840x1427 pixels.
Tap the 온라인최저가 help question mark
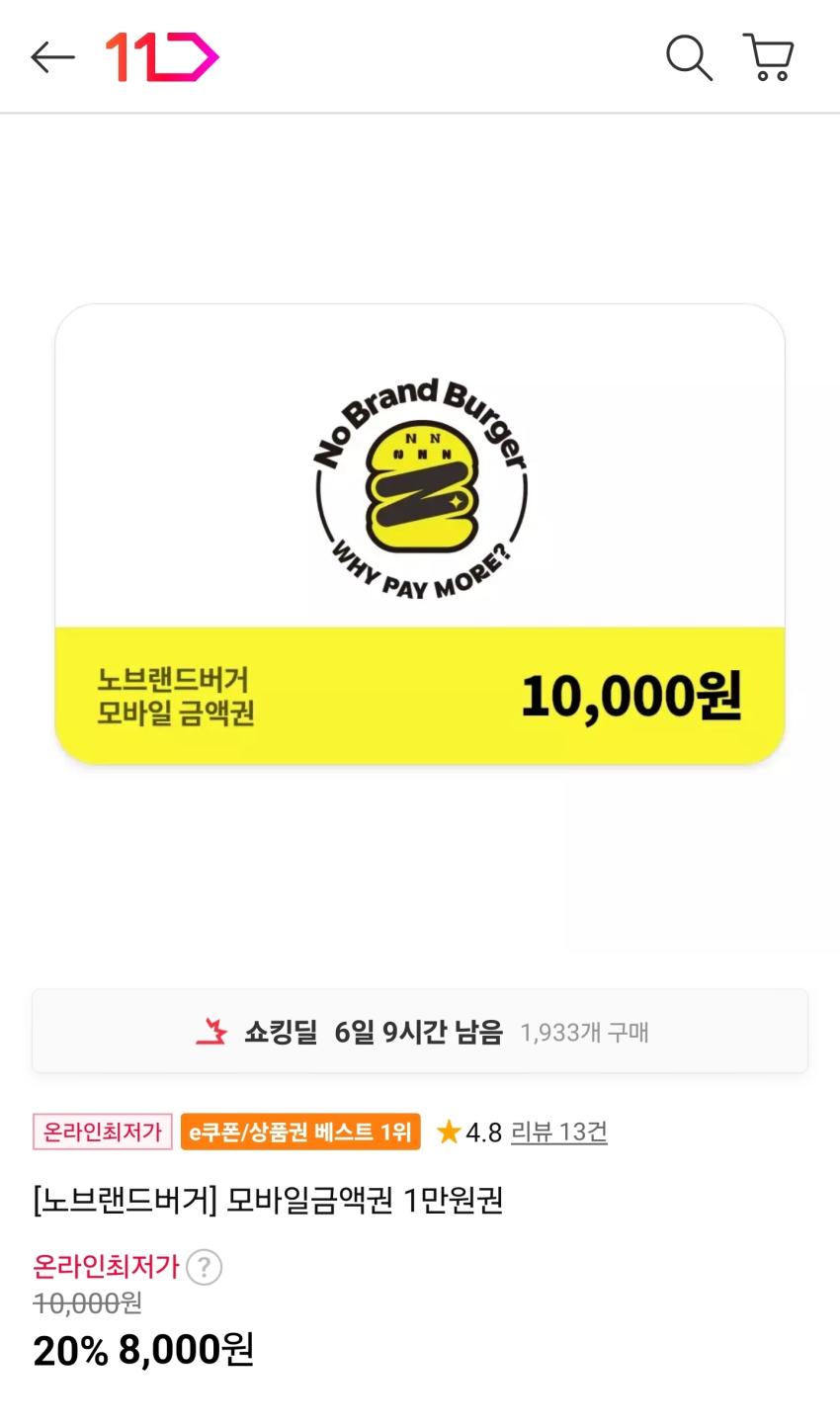click(x=205, y=1266)
